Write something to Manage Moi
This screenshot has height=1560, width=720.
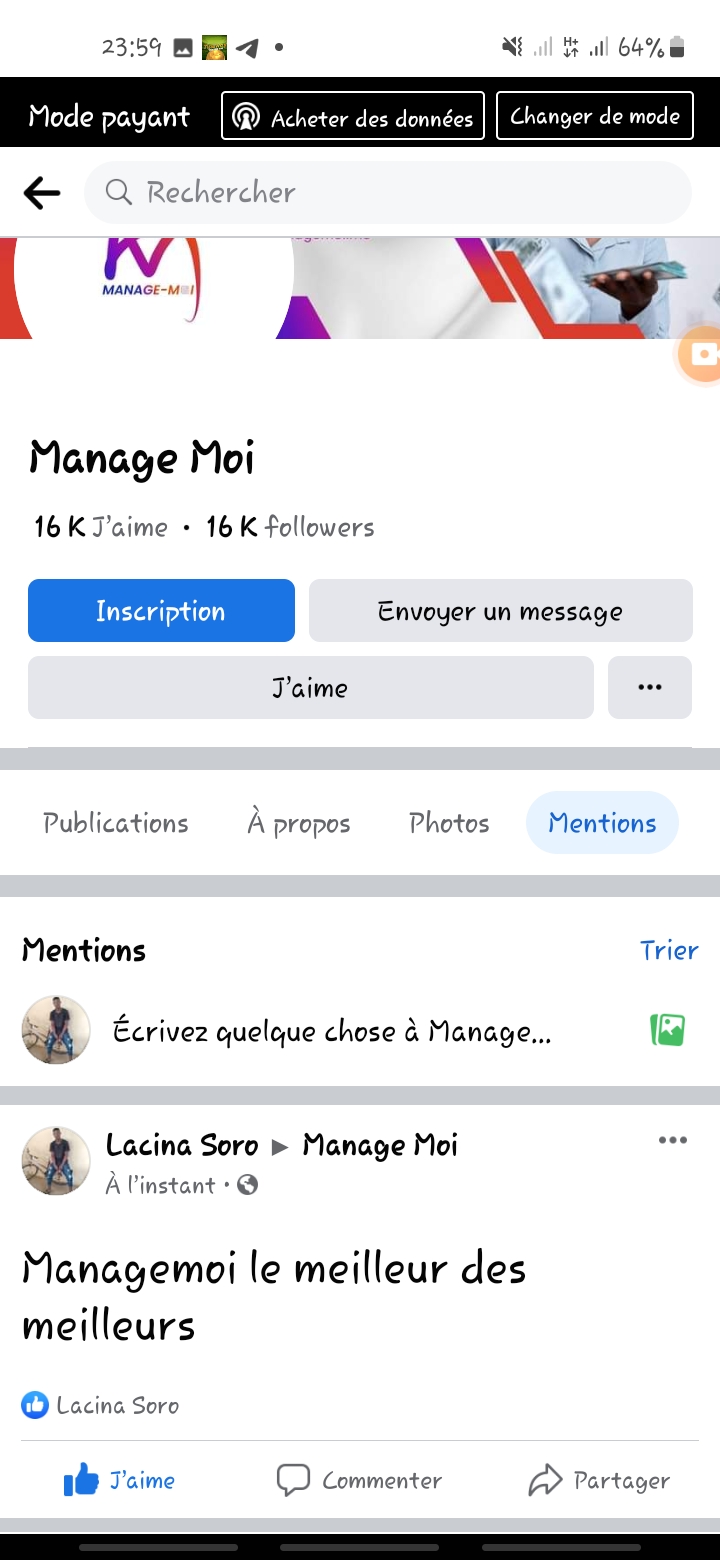(x=332, y=1031)
